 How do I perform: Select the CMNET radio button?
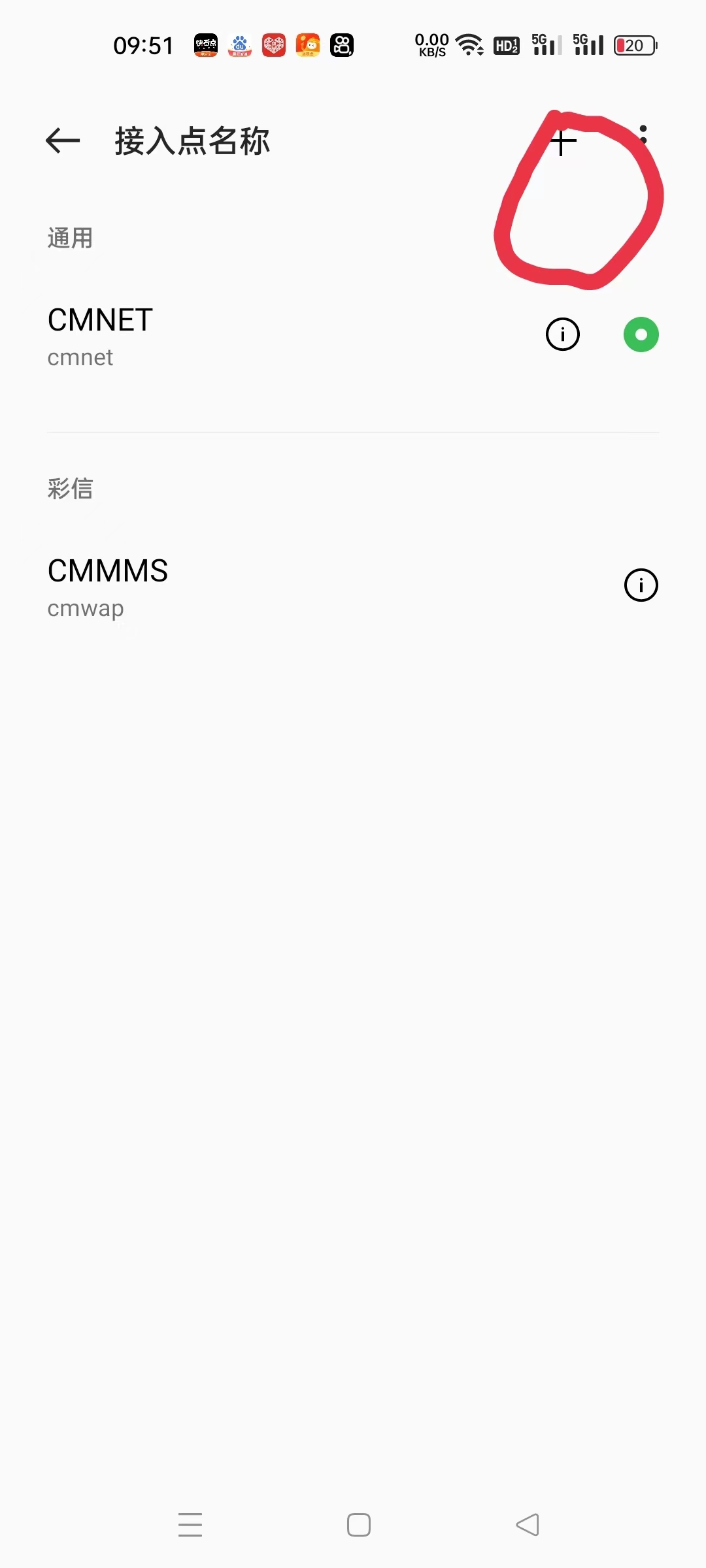point(641,334)
